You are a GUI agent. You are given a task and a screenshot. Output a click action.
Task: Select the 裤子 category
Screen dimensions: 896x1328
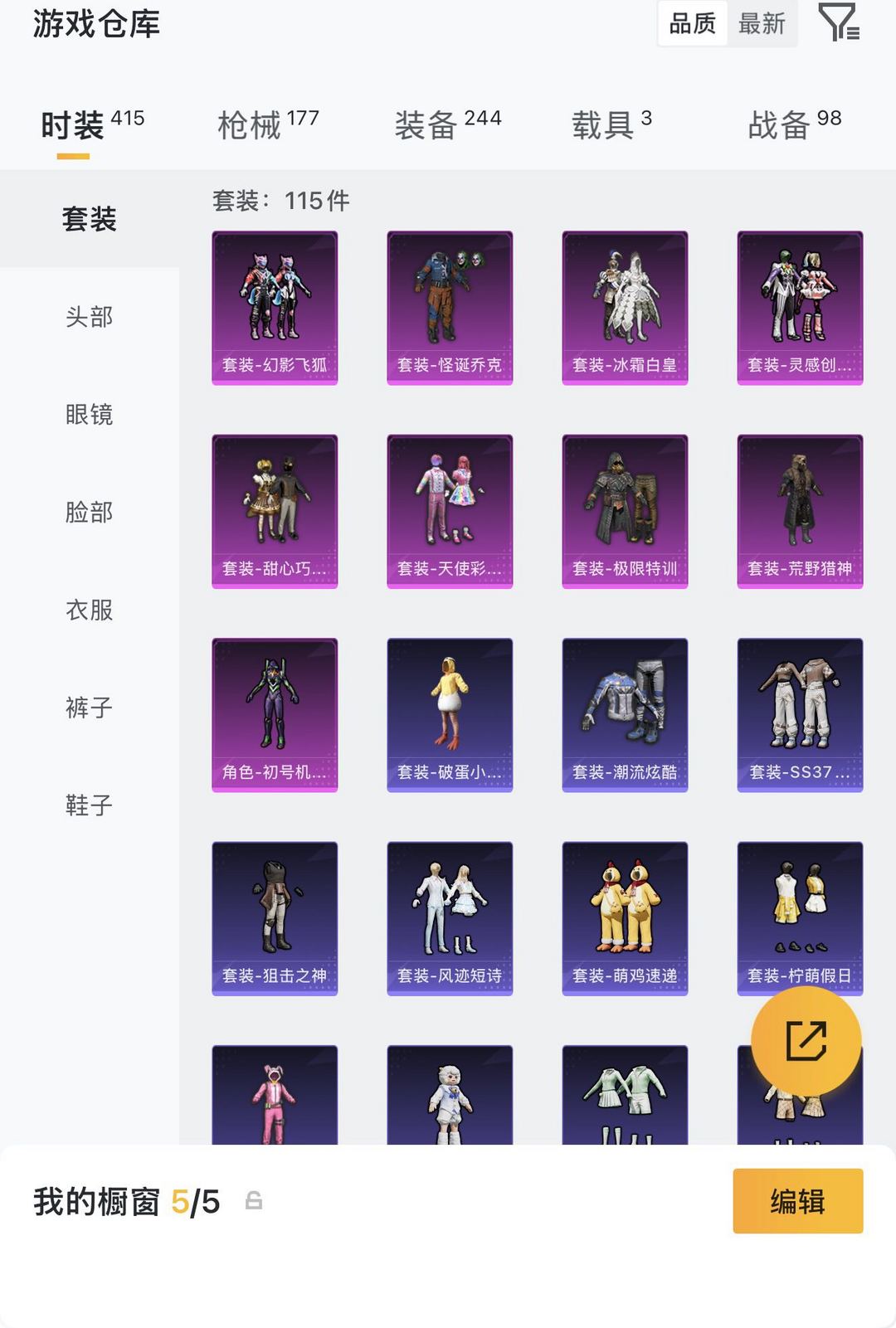[90, 708]
